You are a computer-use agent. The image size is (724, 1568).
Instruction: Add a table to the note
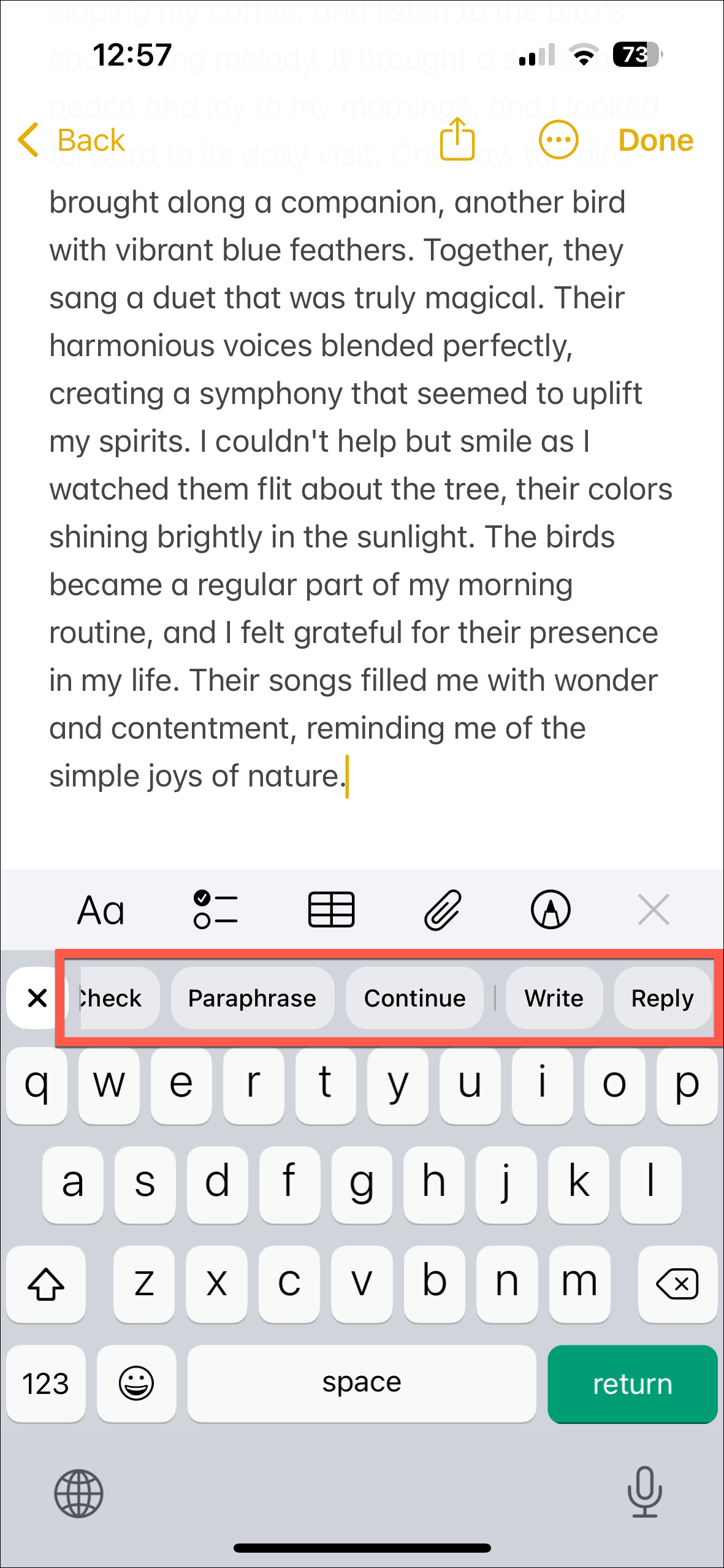click(x=331, y=910)
